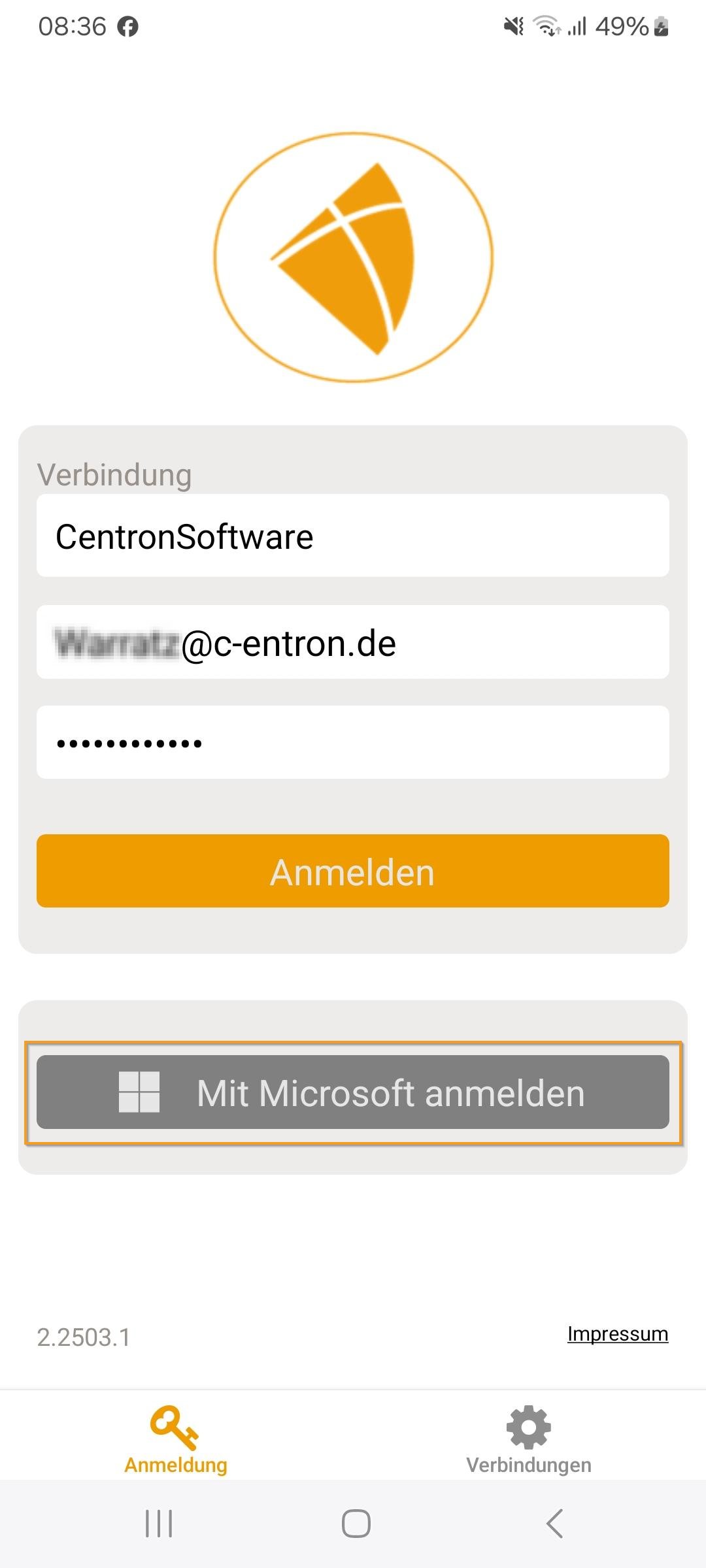Open the Impressum link
Image resolution: width=706 pixels, height=1568 pixels.
pyautogui.click(x=617, y=1333)
